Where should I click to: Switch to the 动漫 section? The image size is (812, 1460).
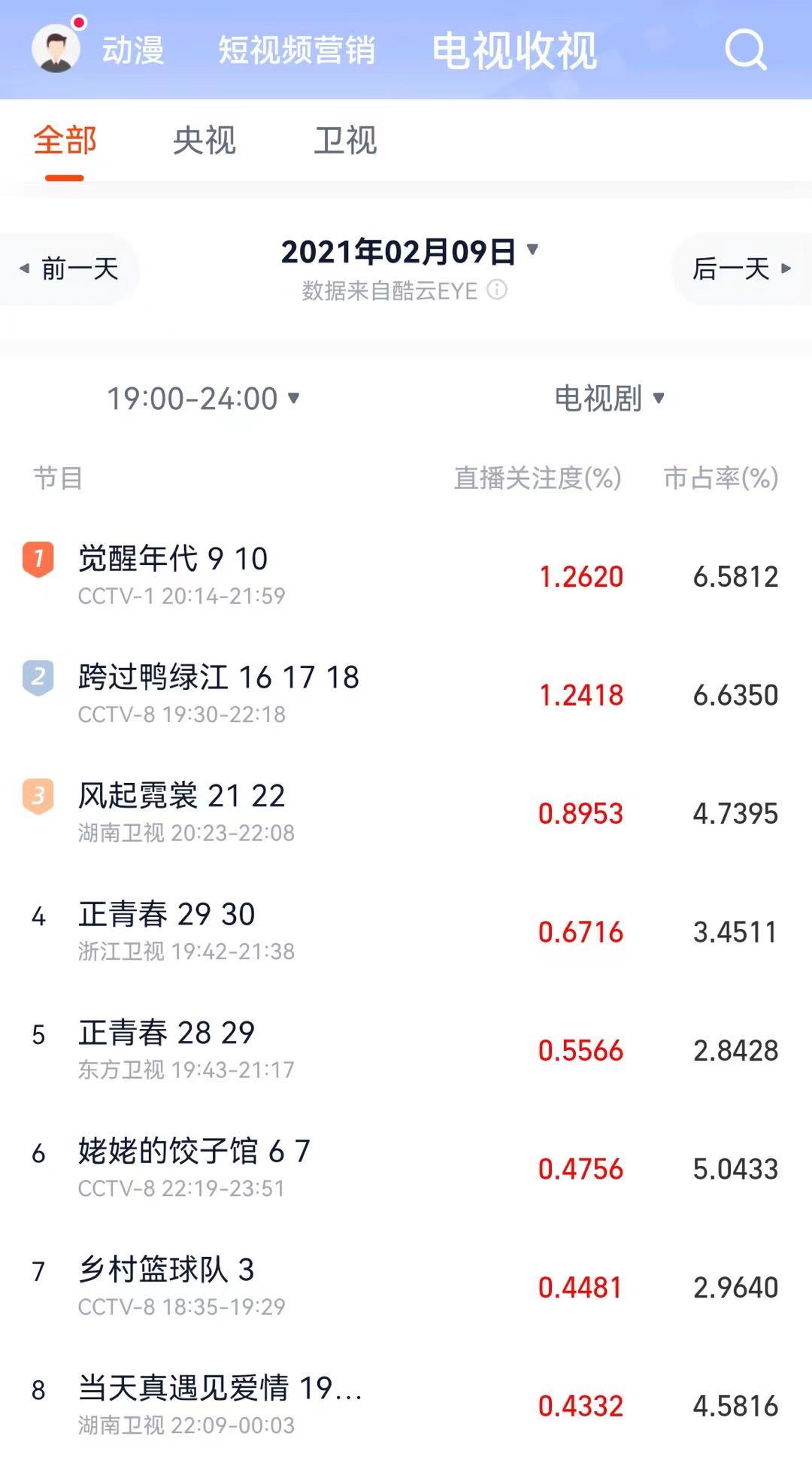tap(133, 50)
